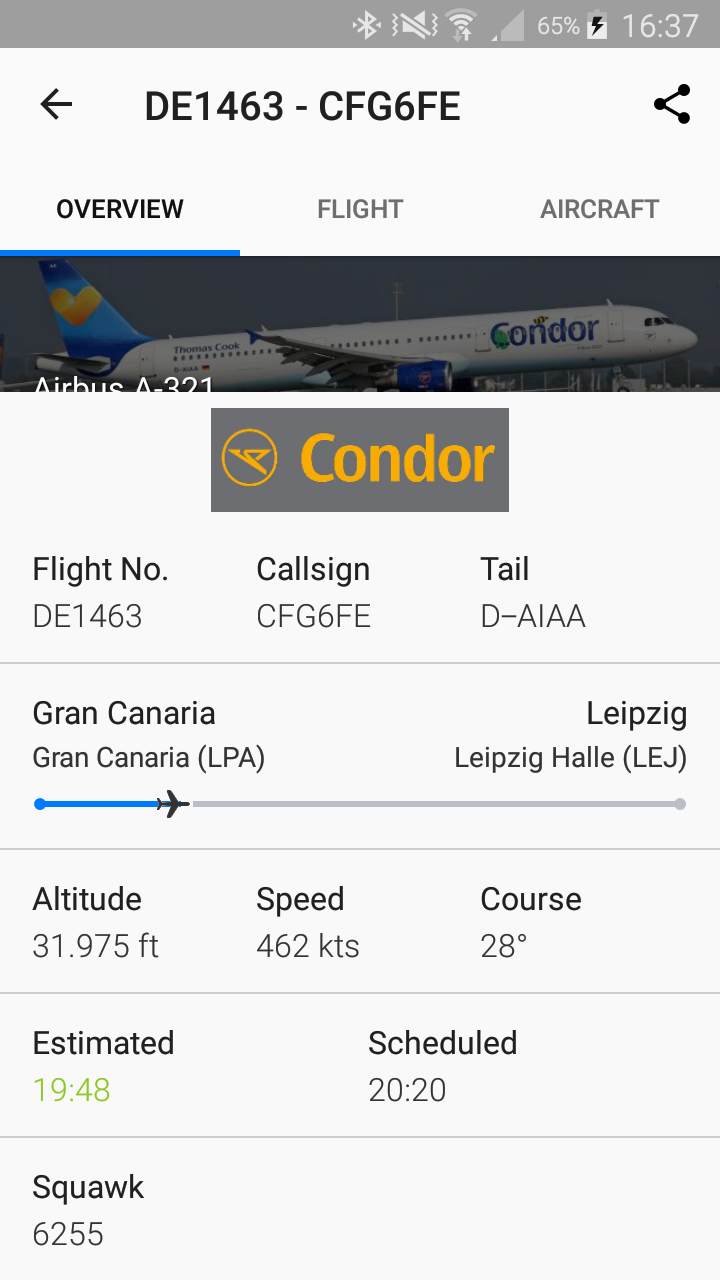Go back using the arrow icon
The width and height of the screenshot is (720, 1280).
(56, 104)
